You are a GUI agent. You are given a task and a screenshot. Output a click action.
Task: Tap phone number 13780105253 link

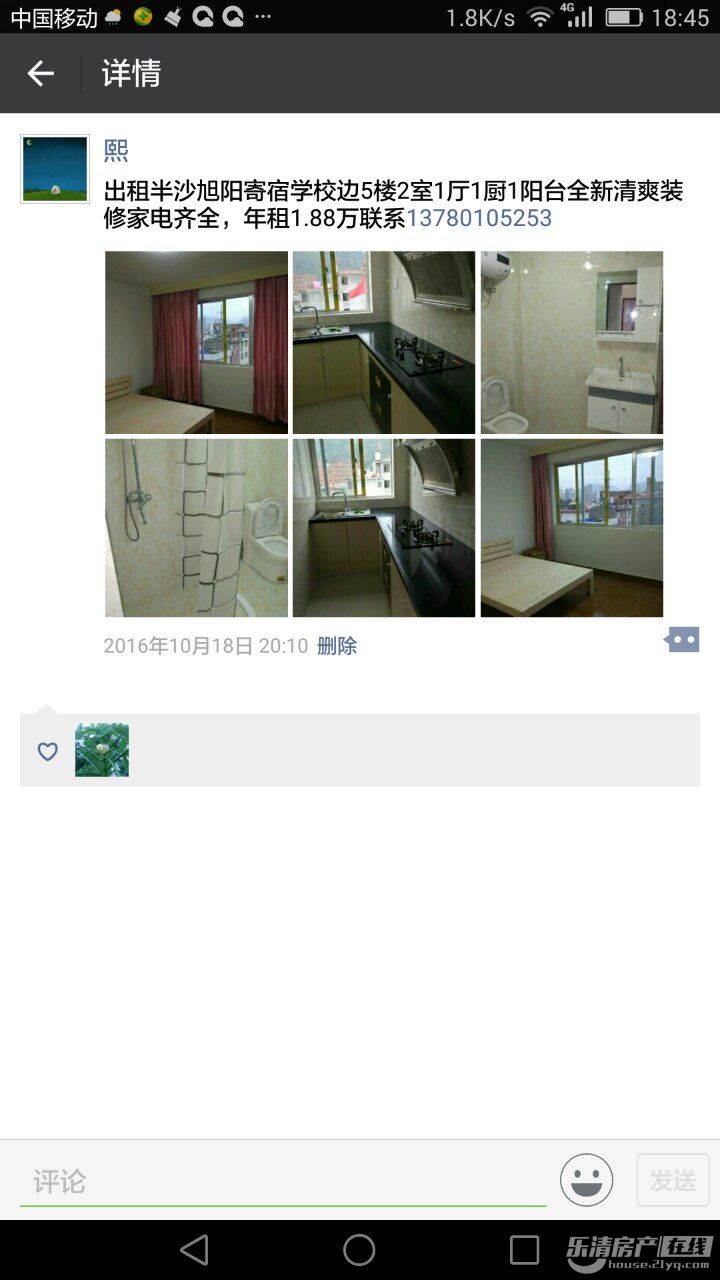coord(479,218)
